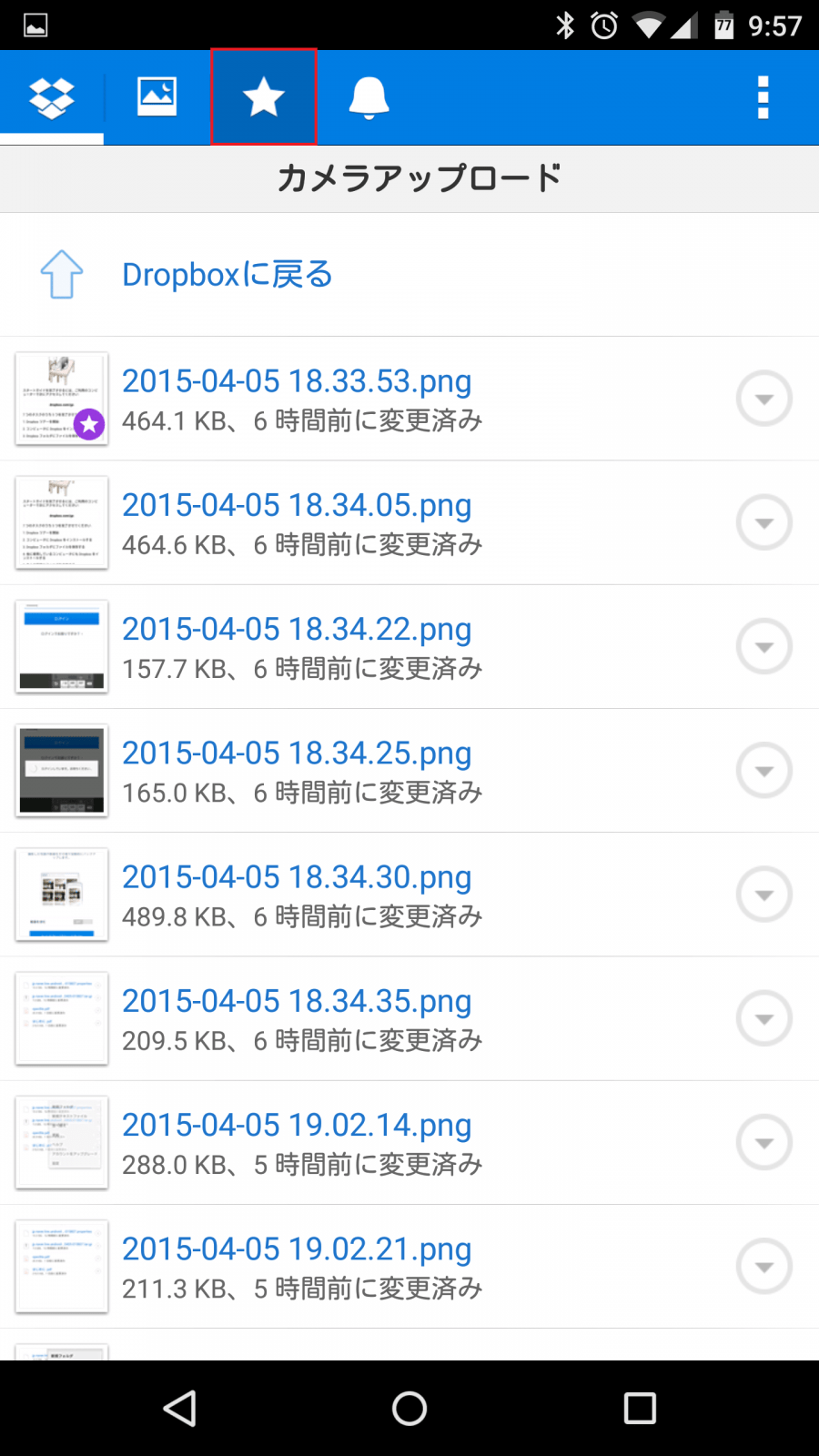Open the notifications bell tab

click(369, 97)
